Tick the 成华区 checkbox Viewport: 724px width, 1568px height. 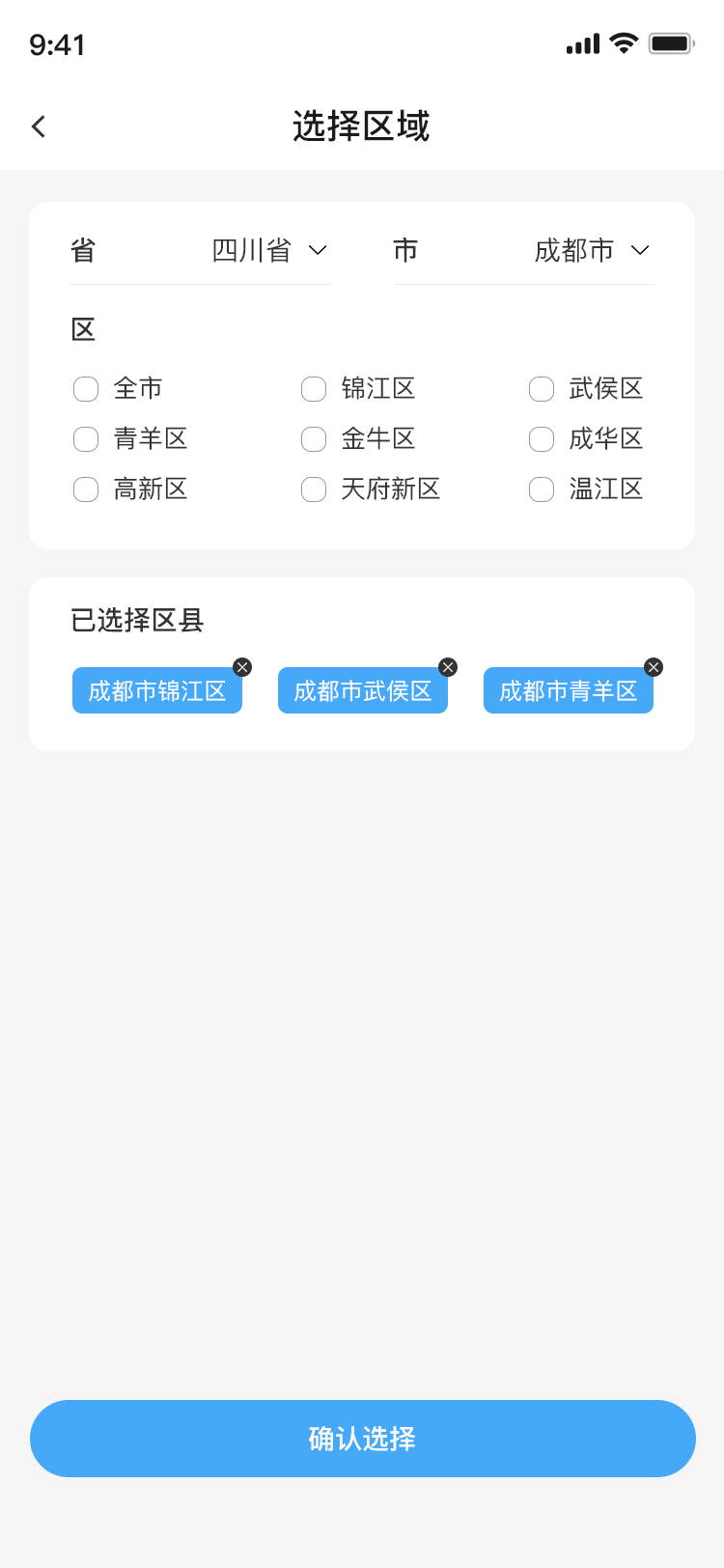pyautogui.click(x=542, y=439)
